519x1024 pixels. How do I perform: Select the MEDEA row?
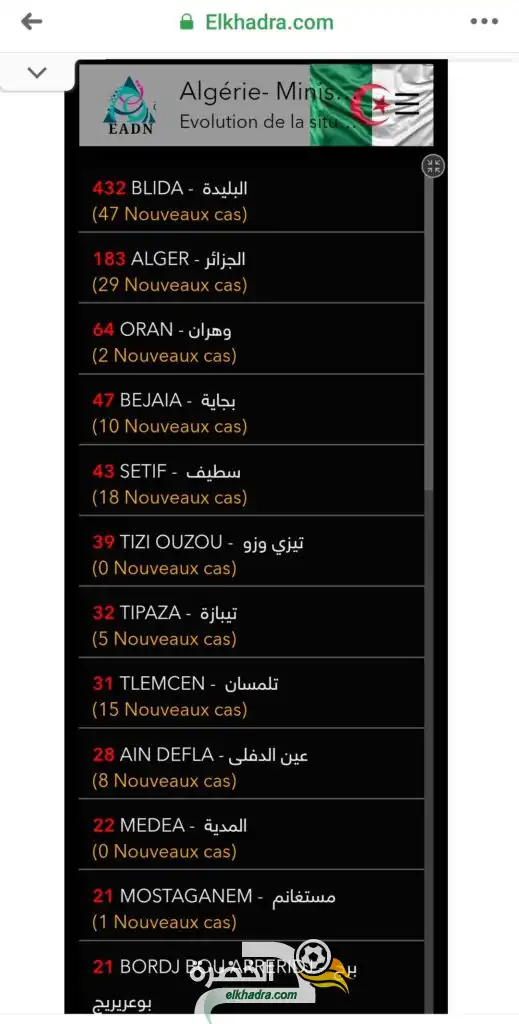[x=251, y=834]
